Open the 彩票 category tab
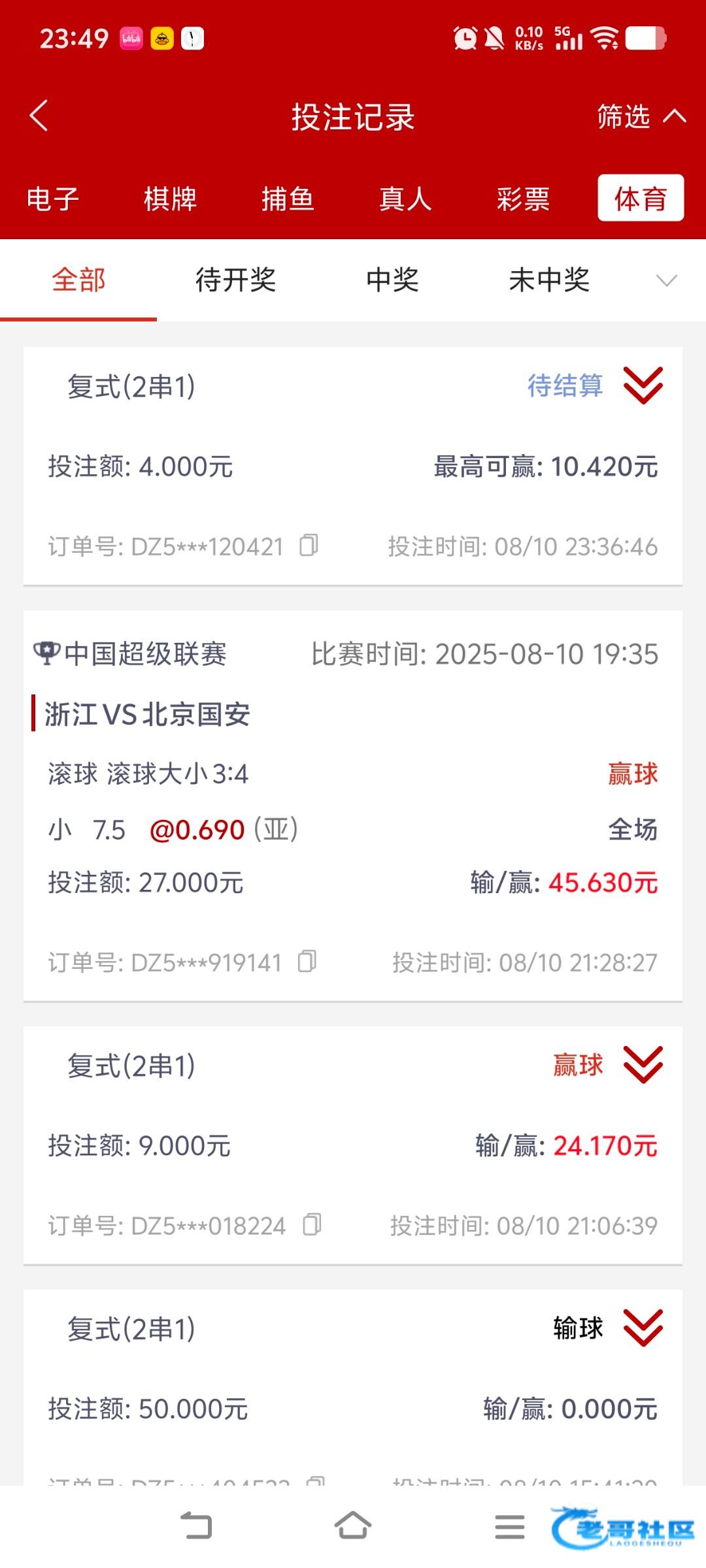 523,199
